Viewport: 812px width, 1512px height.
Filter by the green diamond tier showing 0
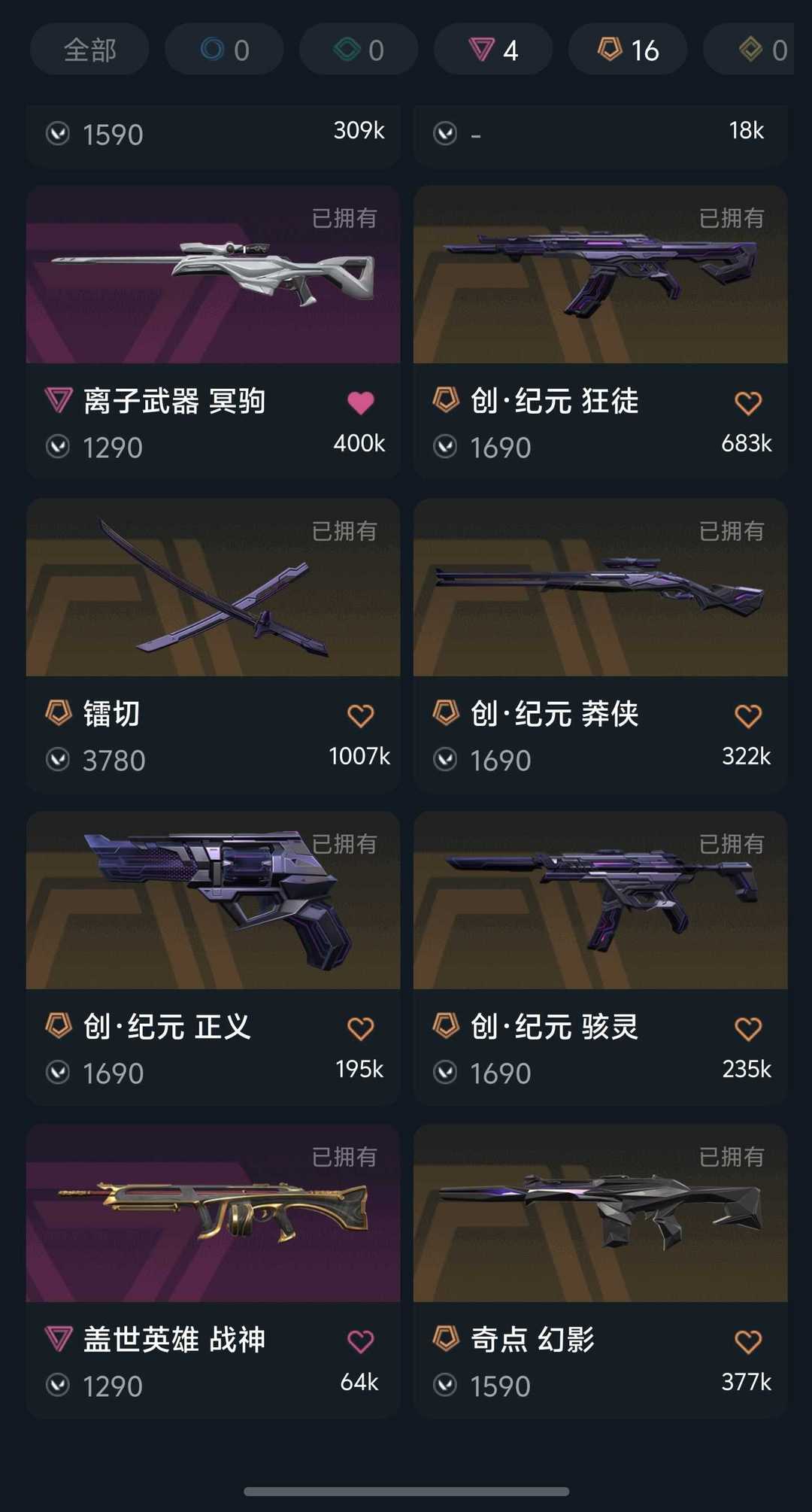point(359,50)
